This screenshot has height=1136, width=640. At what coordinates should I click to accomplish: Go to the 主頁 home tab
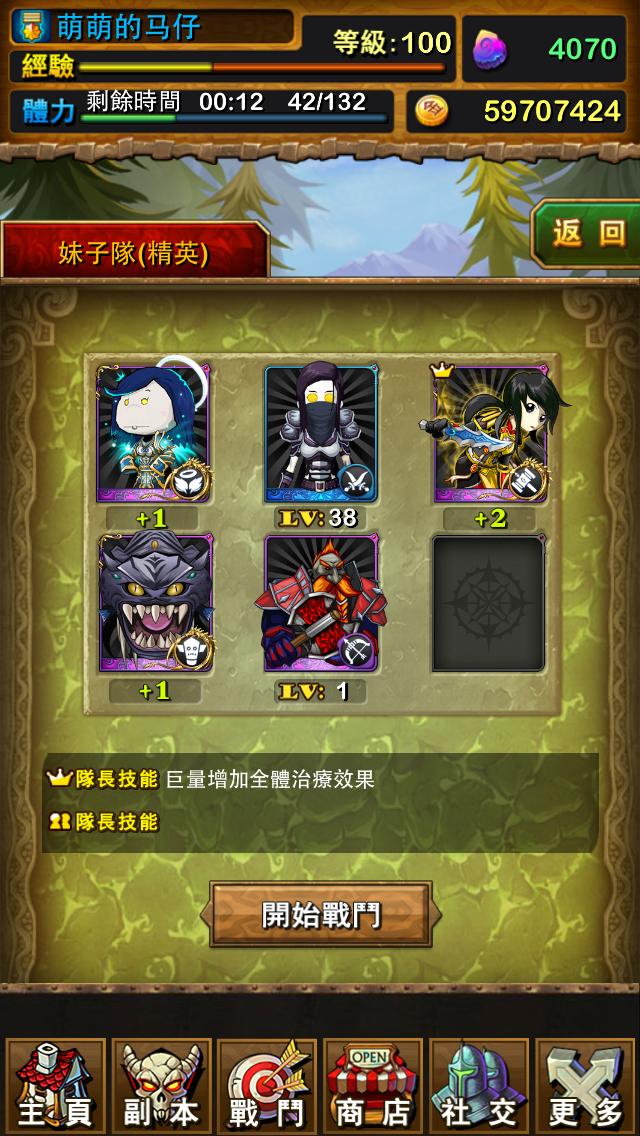55,1086
